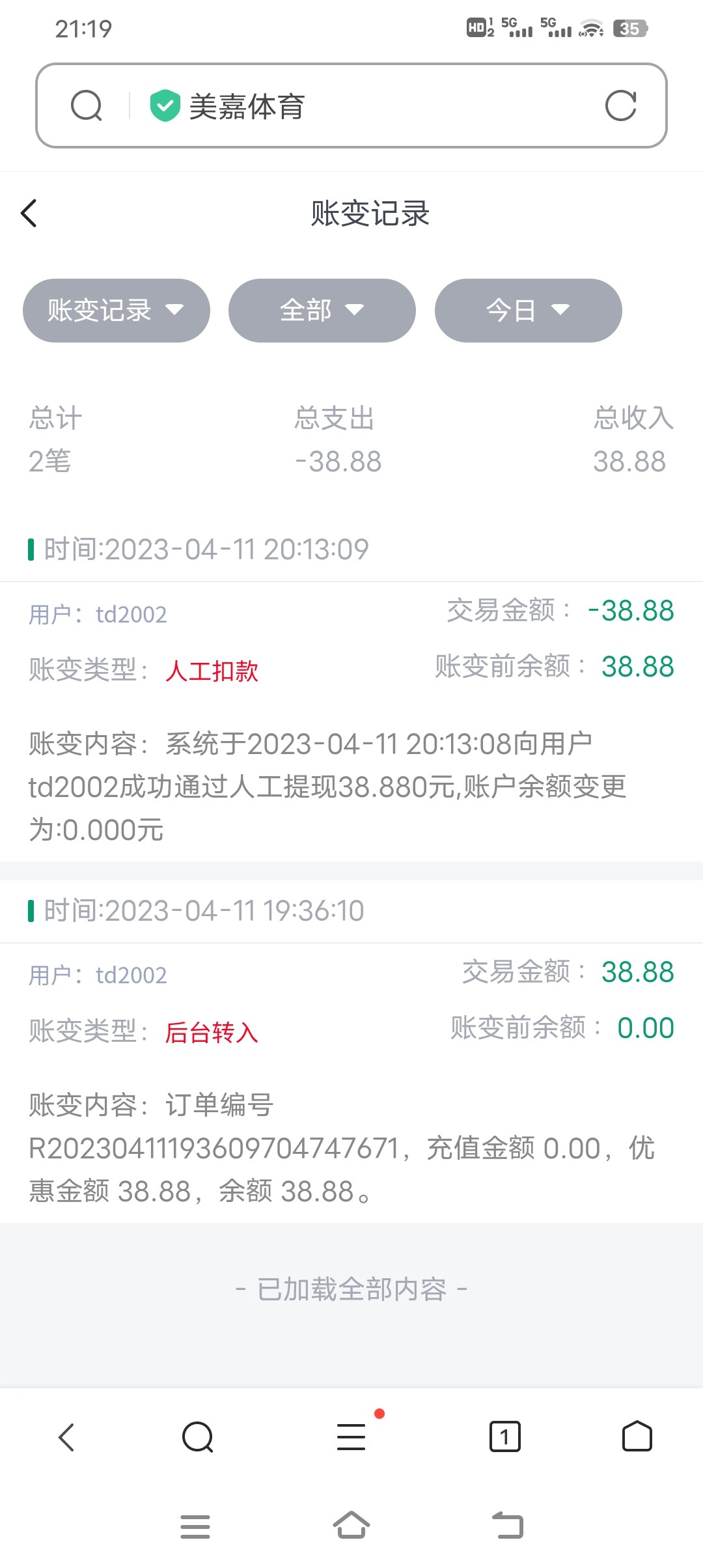Viewport: 703px width, 1568px height.
Task: Expand the 账变记录 dropdown filter
Action: (117, 311)
